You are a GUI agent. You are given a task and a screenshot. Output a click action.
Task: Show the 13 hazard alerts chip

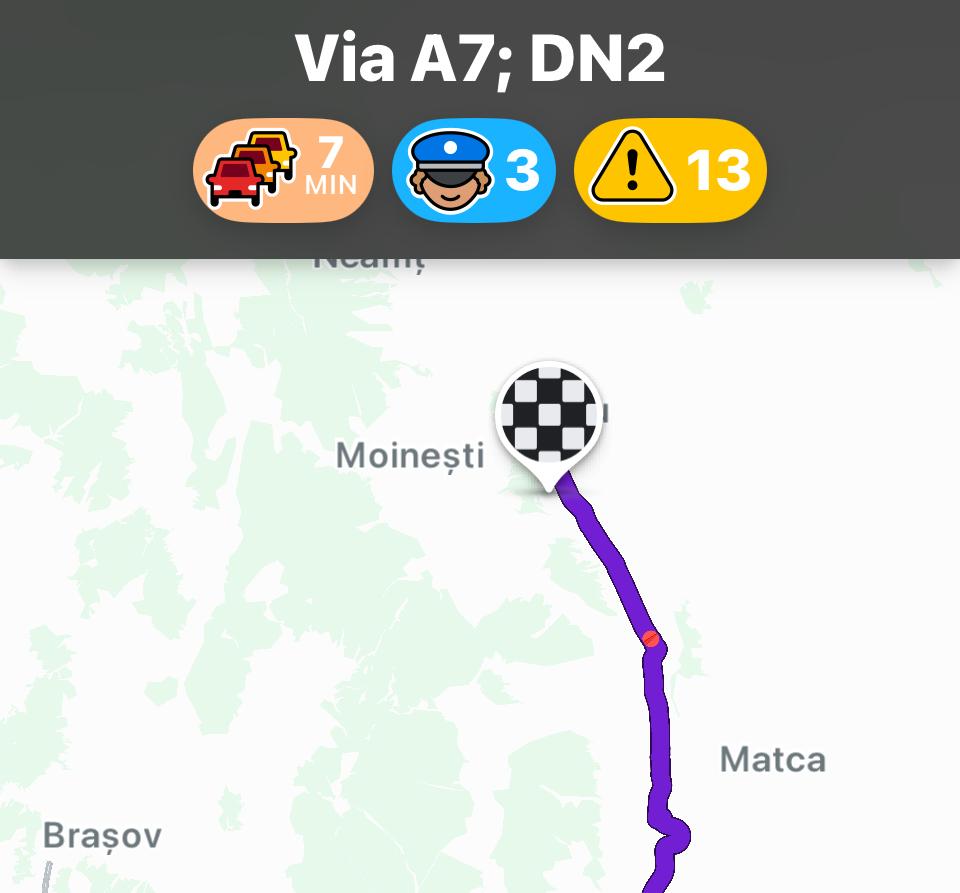tap(670, 170)
